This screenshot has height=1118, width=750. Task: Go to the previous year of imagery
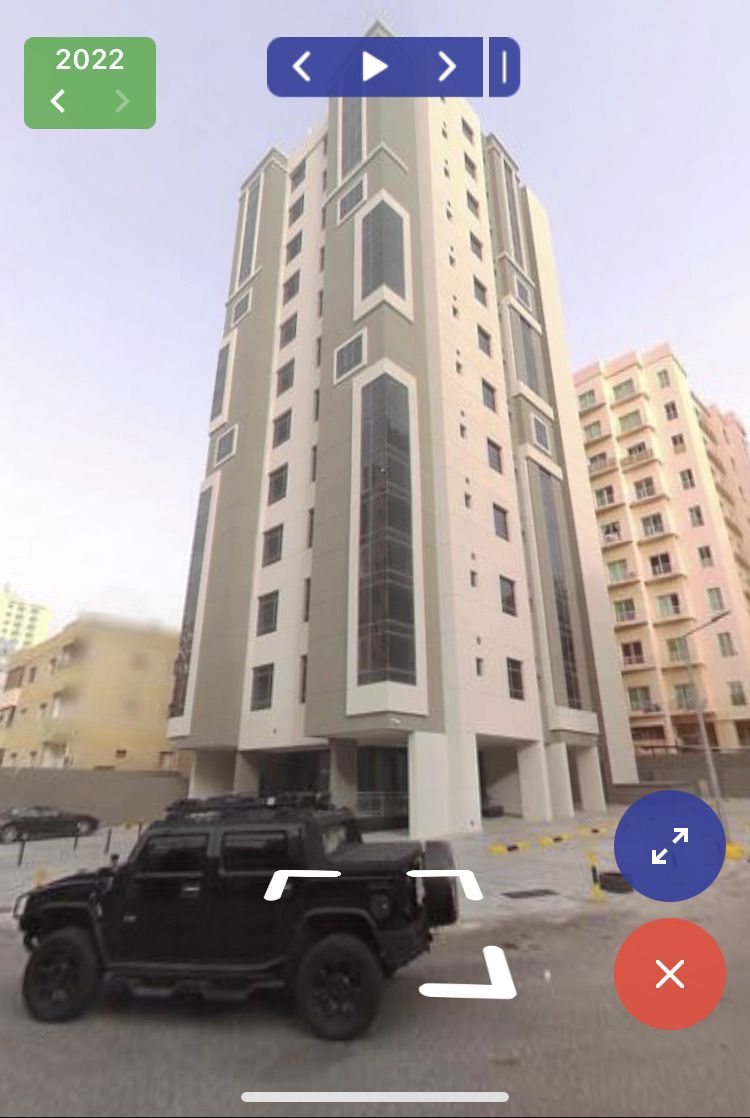click(x=58, y=101)
